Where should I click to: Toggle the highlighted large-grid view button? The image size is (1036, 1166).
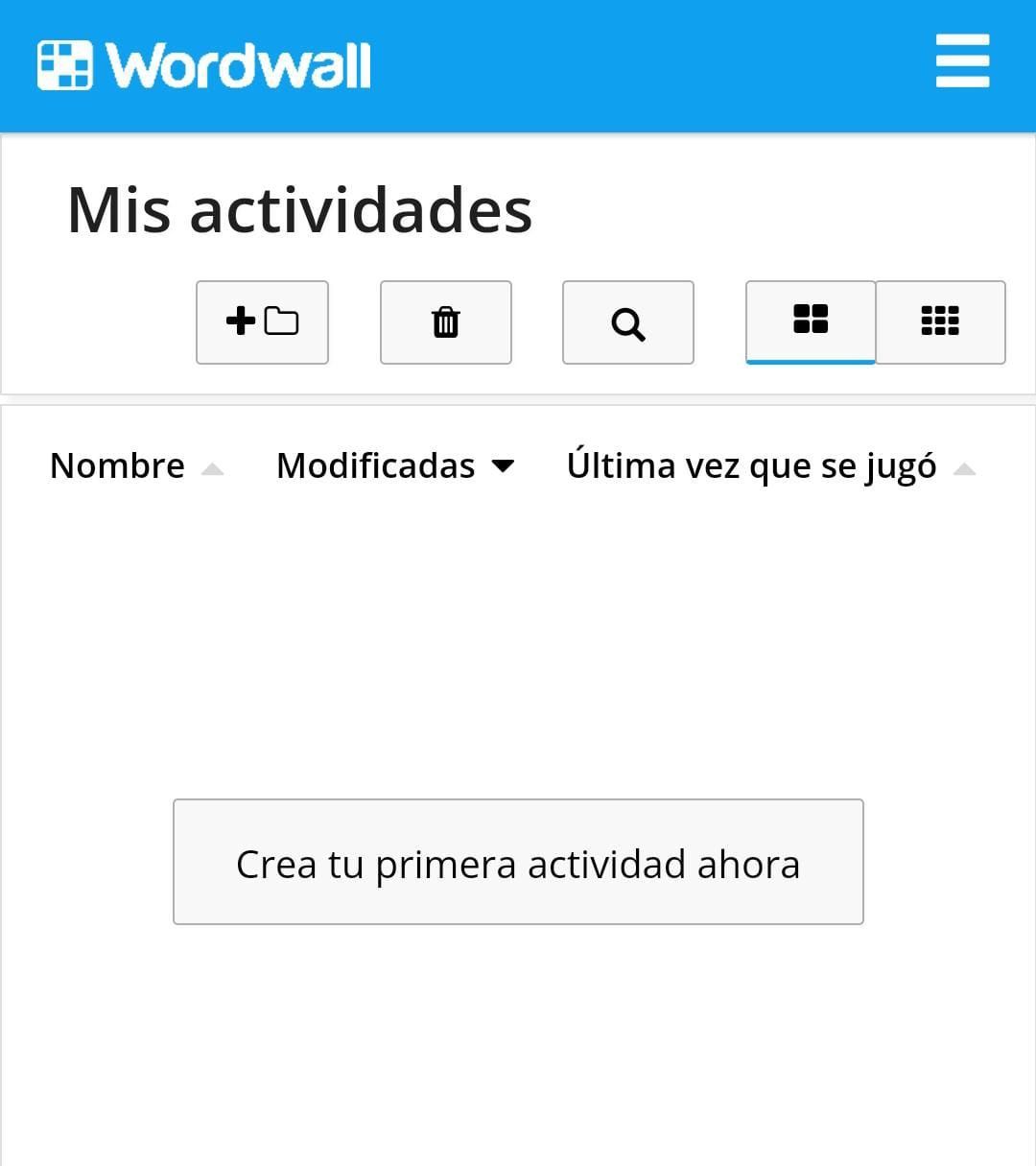[811, 322]
